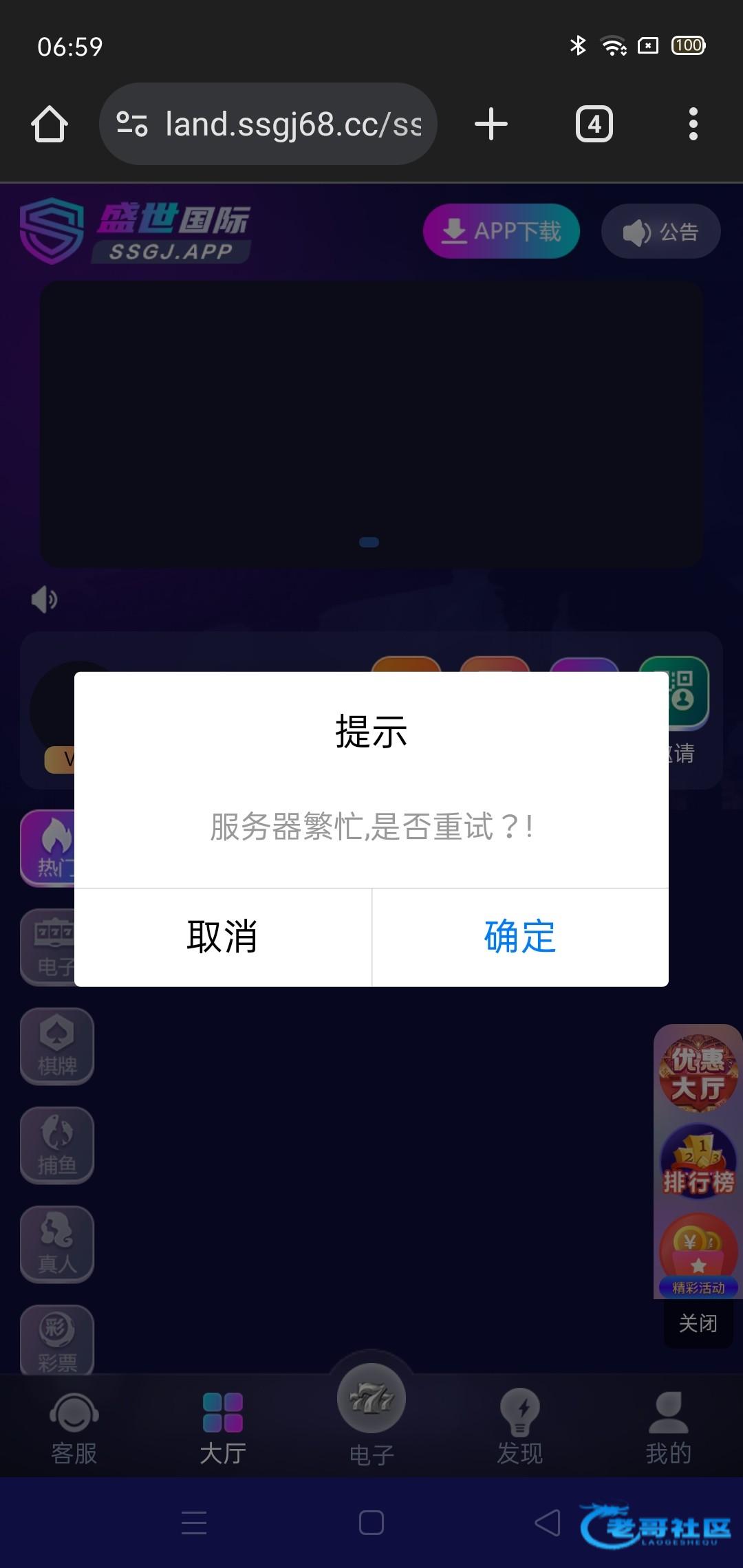Image resolution: width=743 pixels, height=1568 pixels.
Task: Open 我的 profile tab
Action: tap(668, 1429)
